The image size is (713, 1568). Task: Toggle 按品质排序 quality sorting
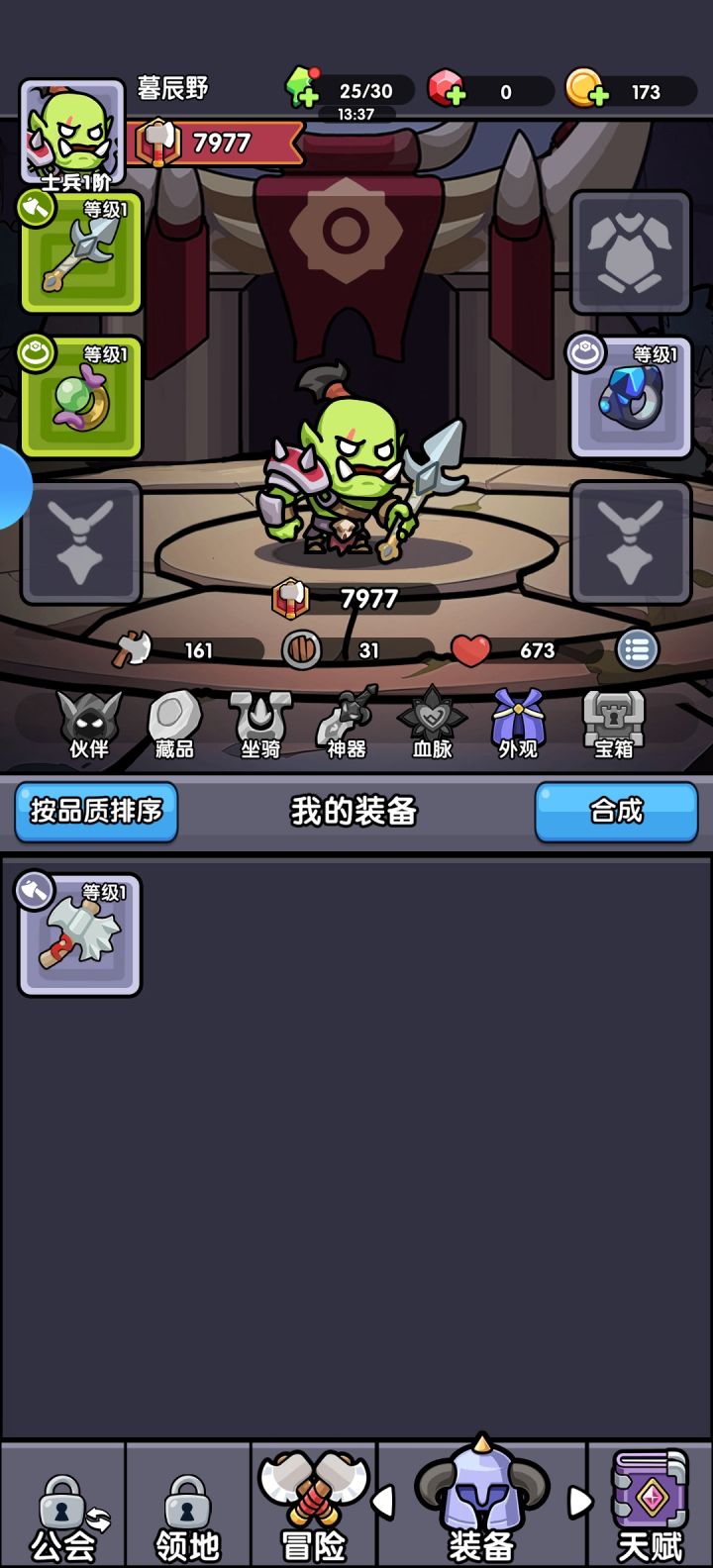(x=95, y=811)
